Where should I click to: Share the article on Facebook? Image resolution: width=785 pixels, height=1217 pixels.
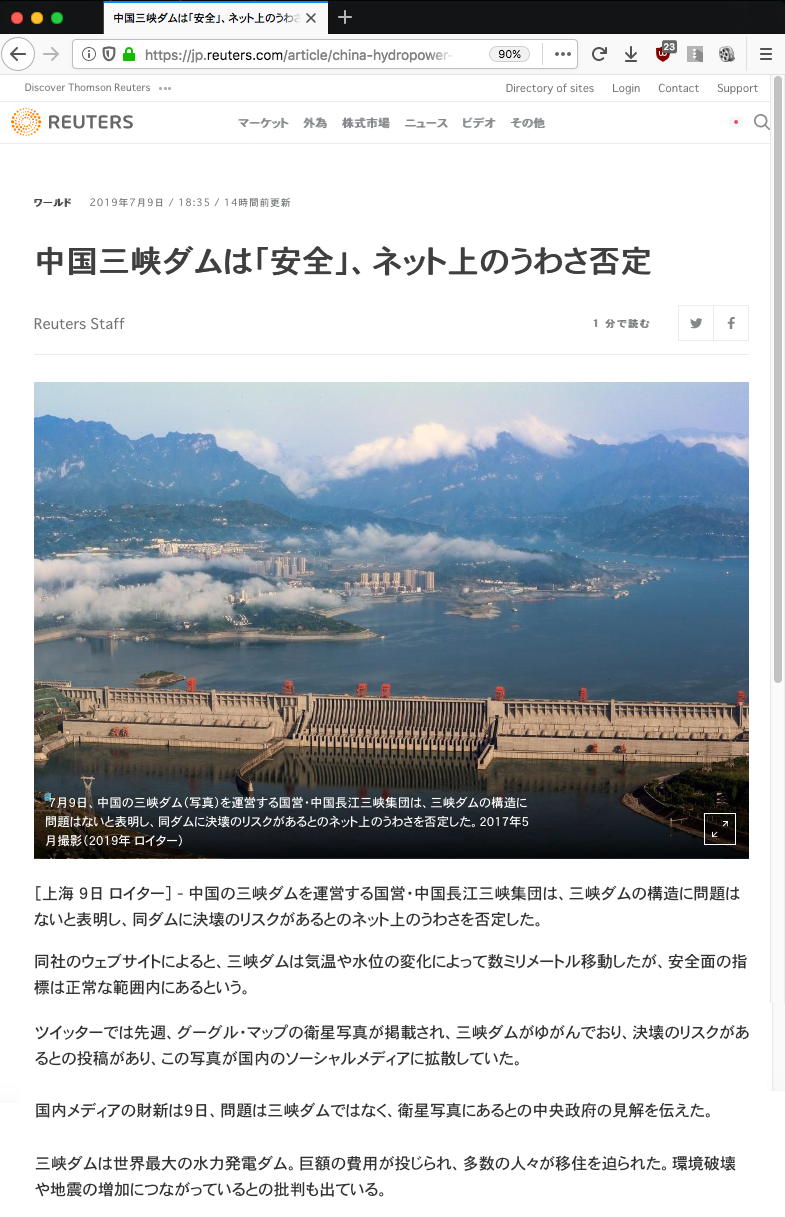tap(731, 323)
